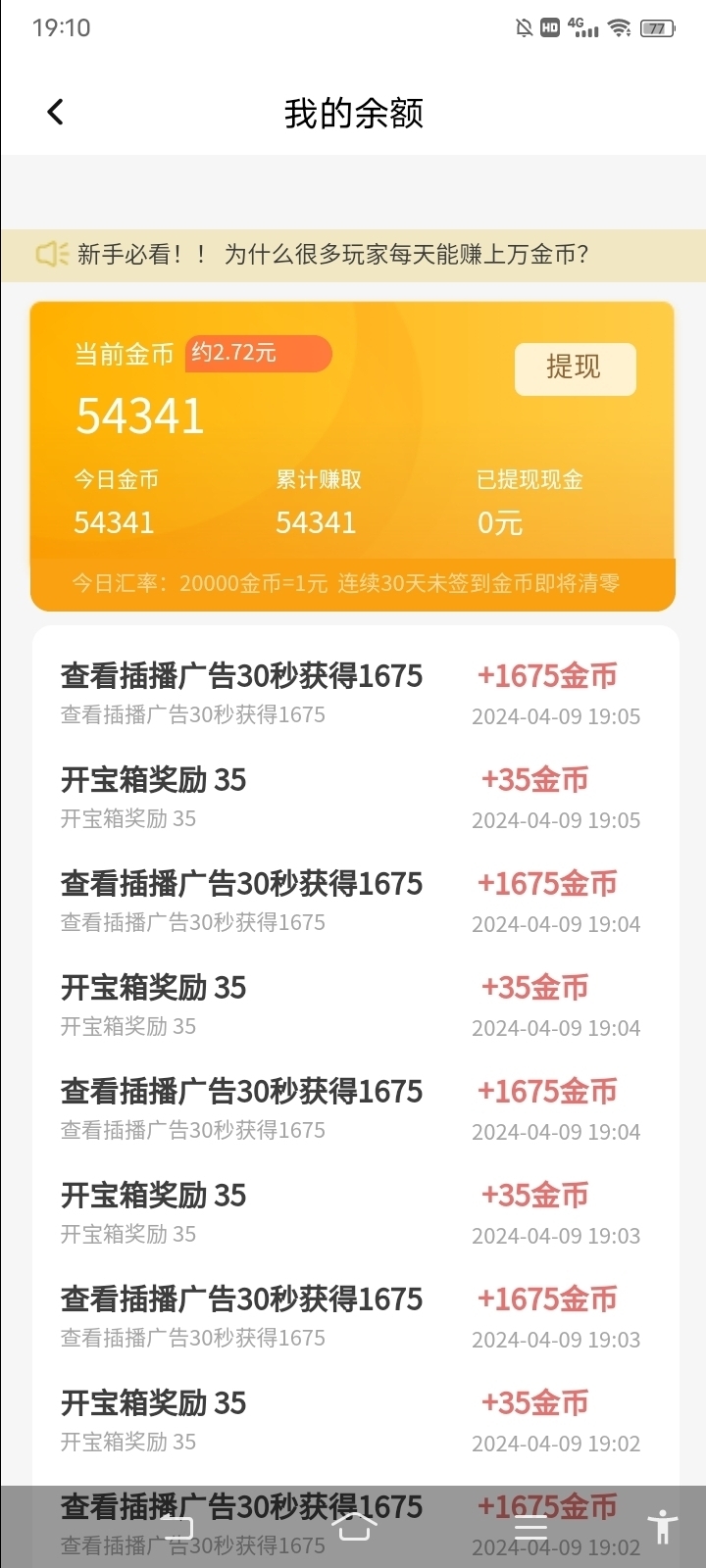This screenshot has height=1568, width=706.
Task: Tap the accessibility shortcut icon
Action: point(664,1527)
